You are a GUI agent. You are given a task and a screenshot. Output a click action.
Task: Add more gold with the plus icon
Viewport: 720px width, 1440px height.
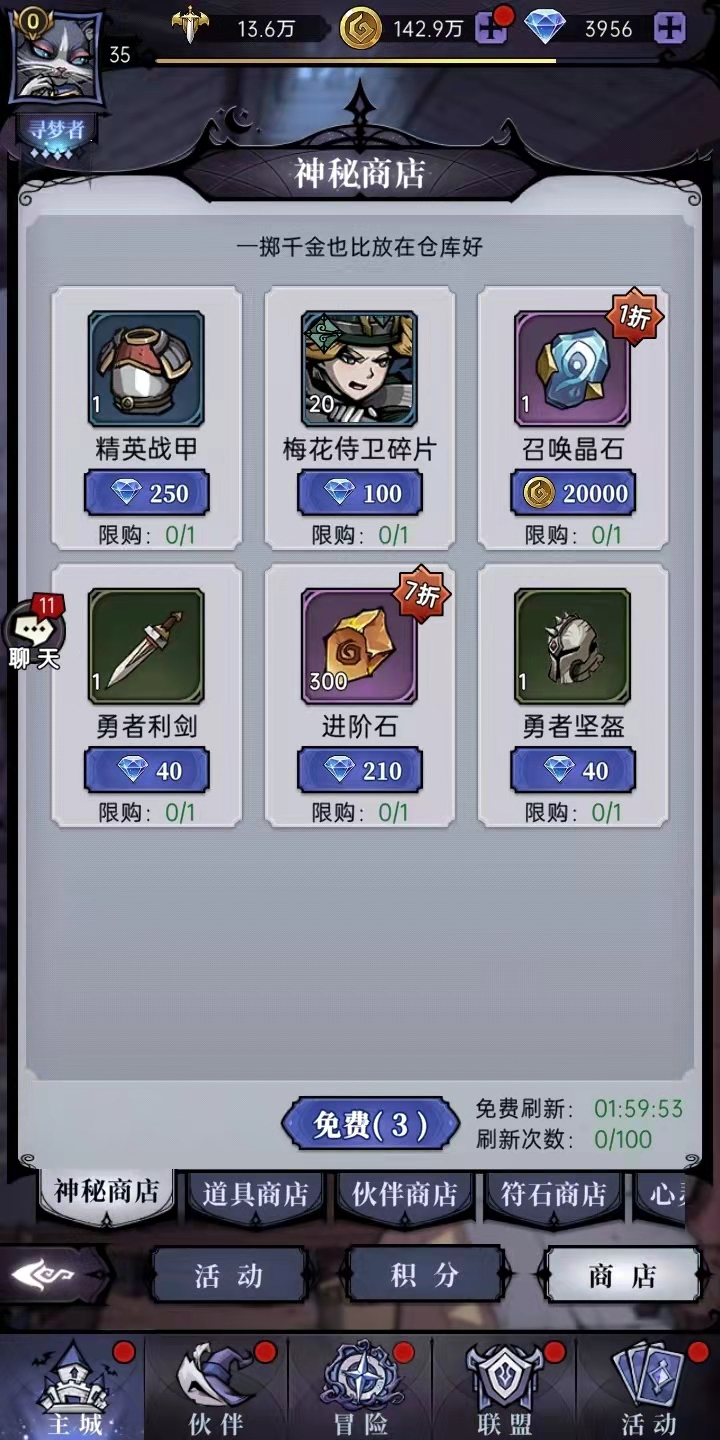pyautogui.click(x=491, y=28)
